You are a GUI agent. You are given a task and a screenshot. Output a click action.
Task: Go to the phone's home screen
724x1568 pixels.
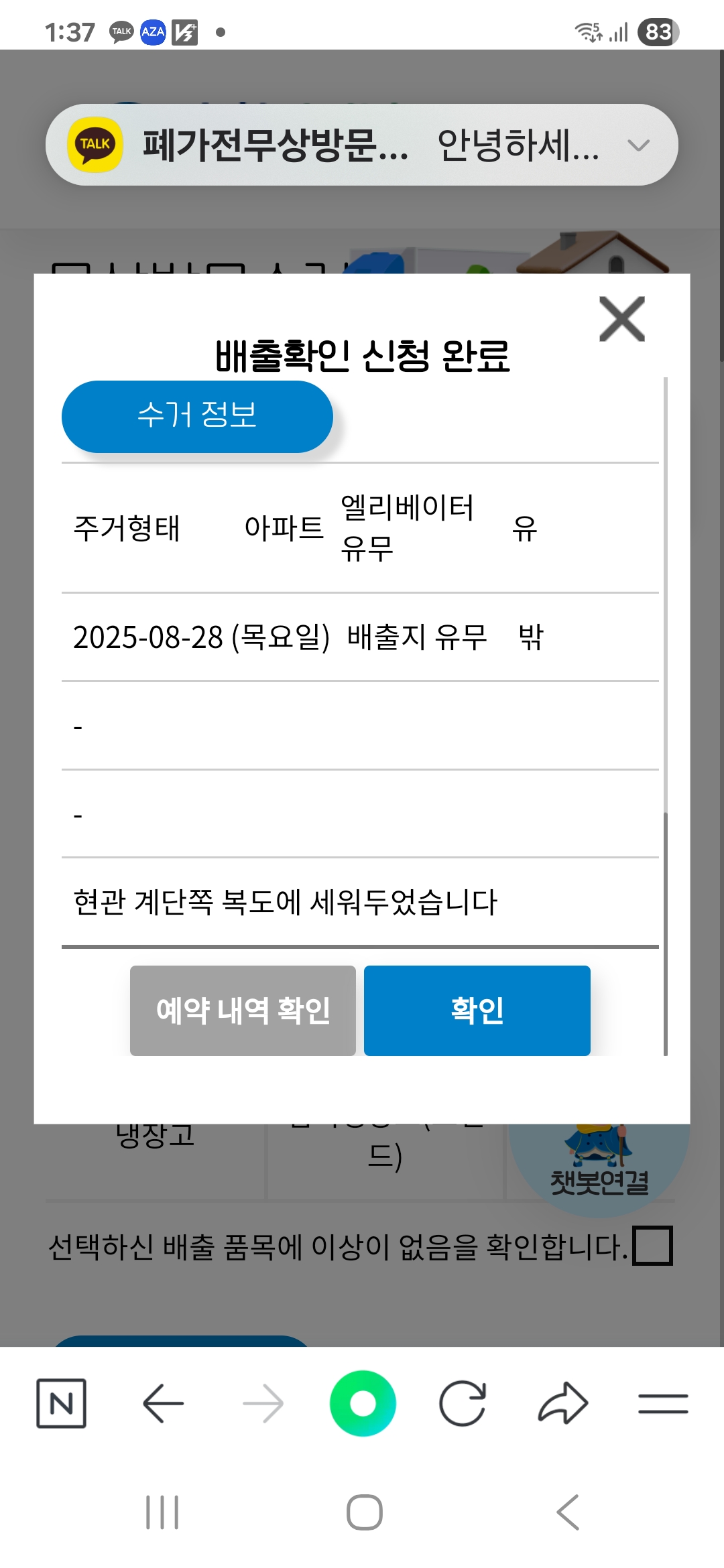(364, 1512)
